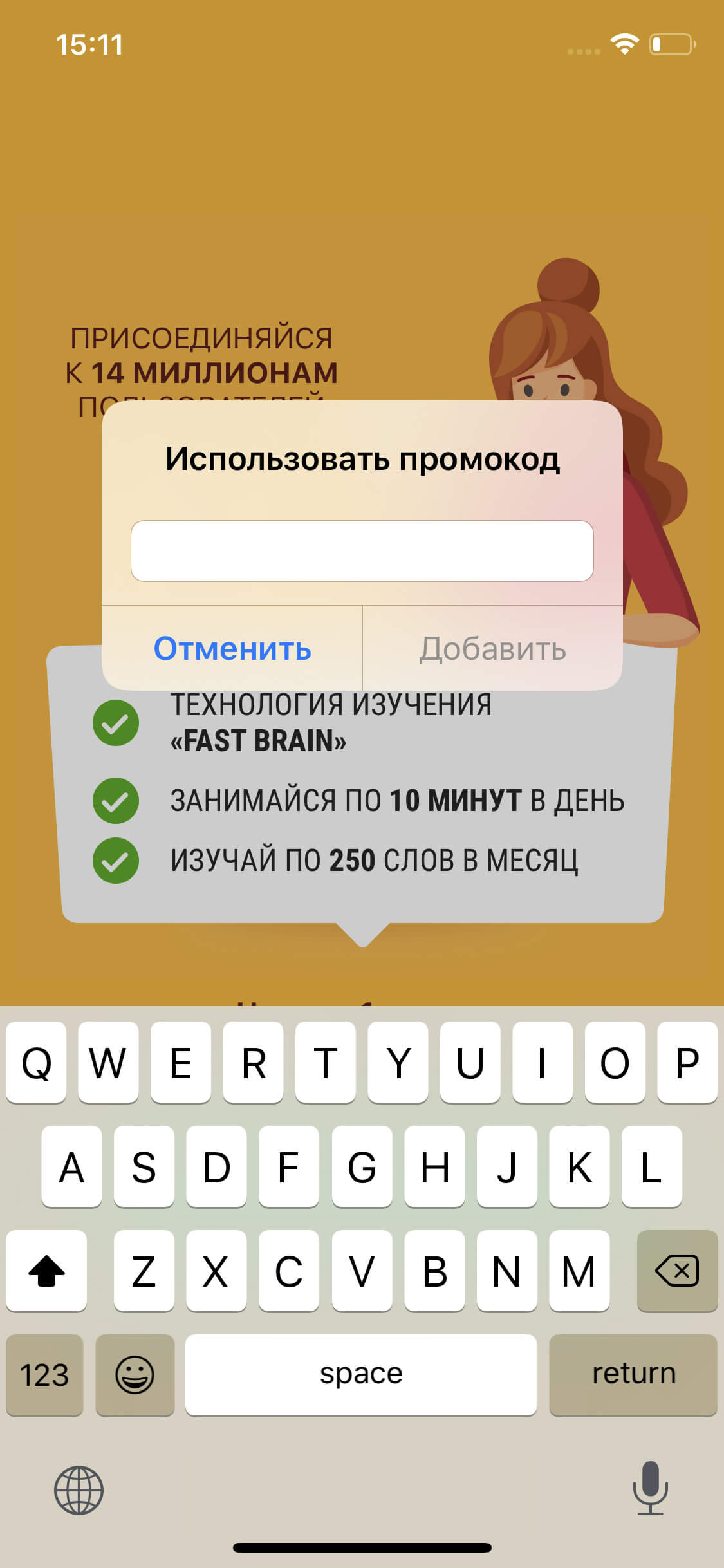Cancel the promo code dialog via Отменить
The image size is (724, 1568).
[232, 648]
